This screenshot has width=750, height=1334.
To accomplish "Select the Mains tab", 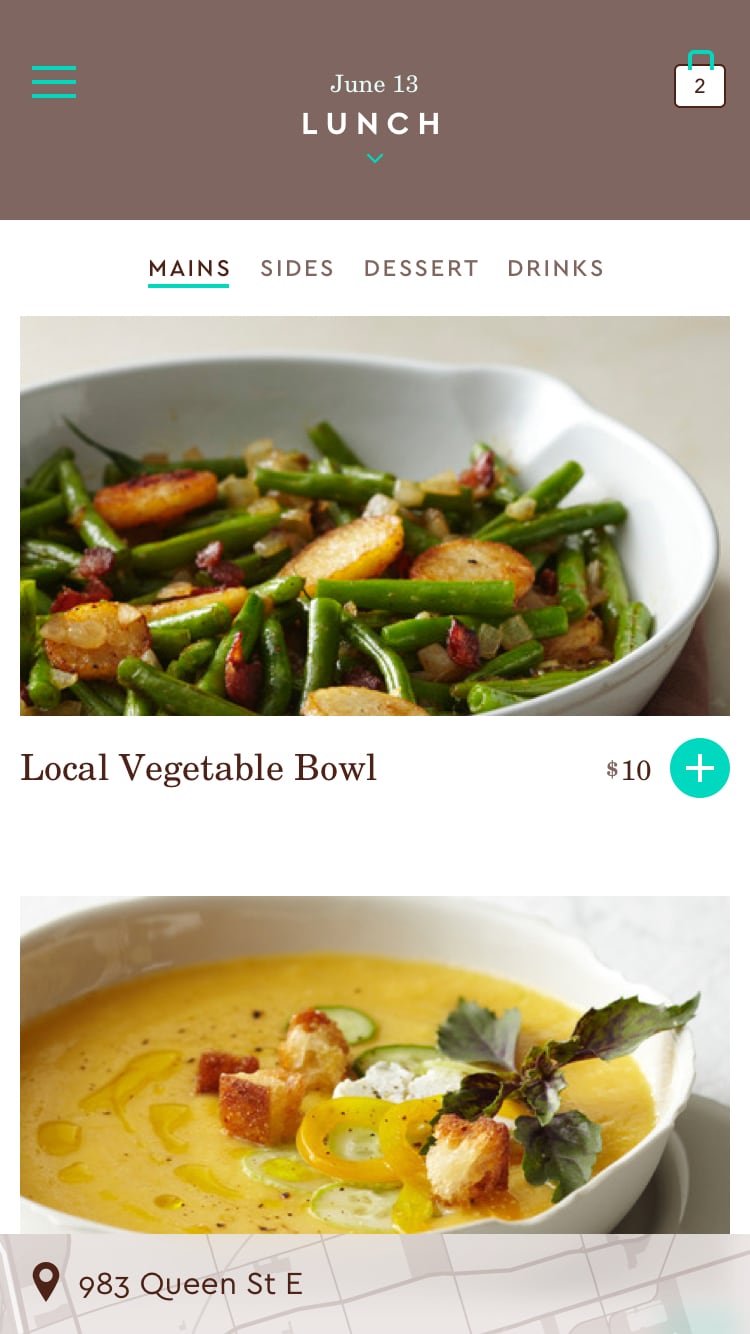I will [189, 269].
